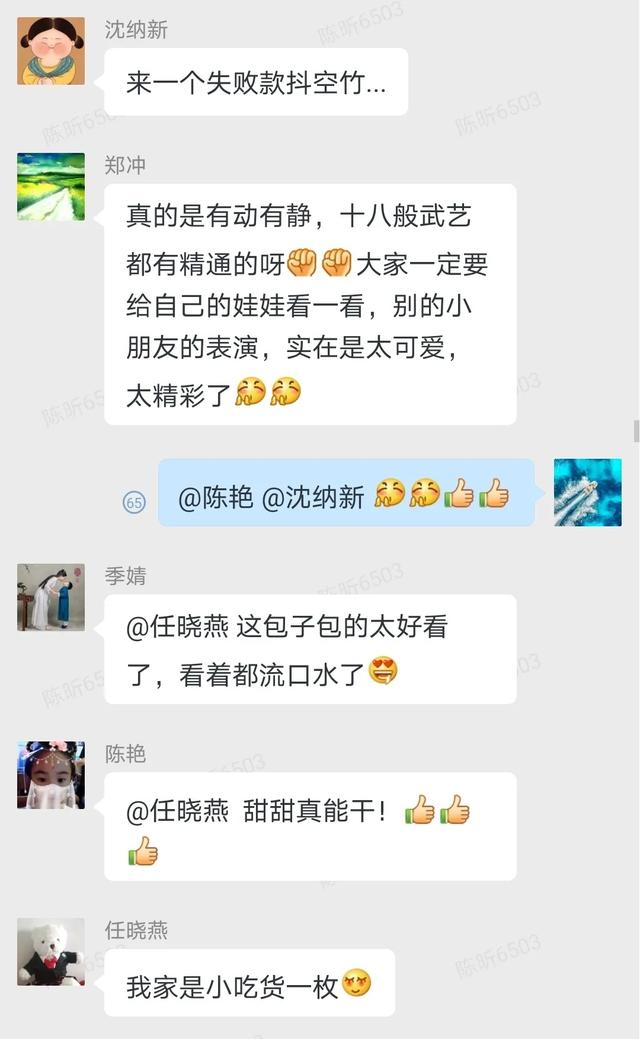Viewport: 640px width, 1039px height.
Task: Open 沈纳新's profile avatar
Action: click(51, 51)
